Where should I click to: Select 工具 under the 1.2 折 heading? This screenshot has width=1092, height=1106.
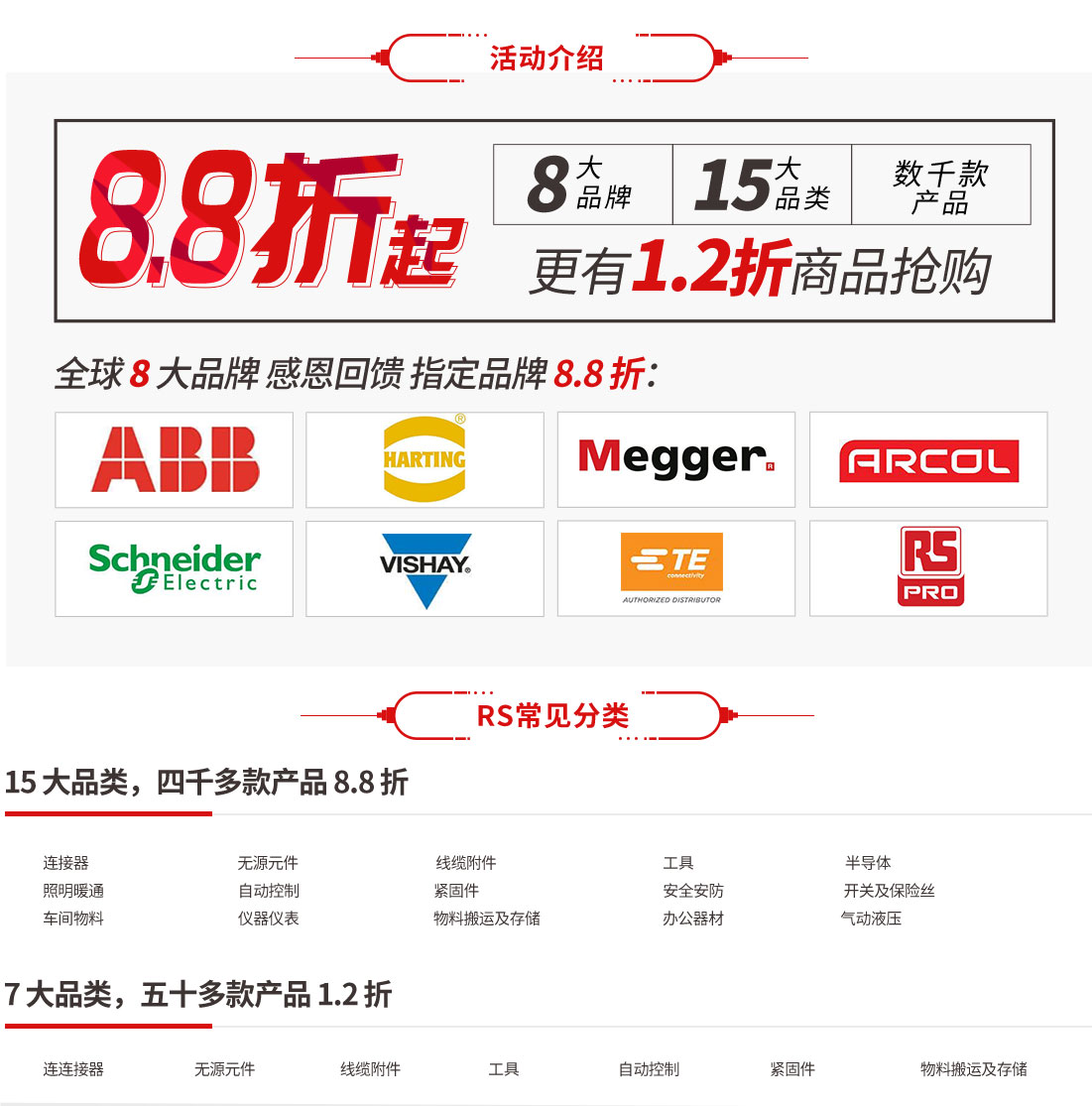[x=504, y=1069]
